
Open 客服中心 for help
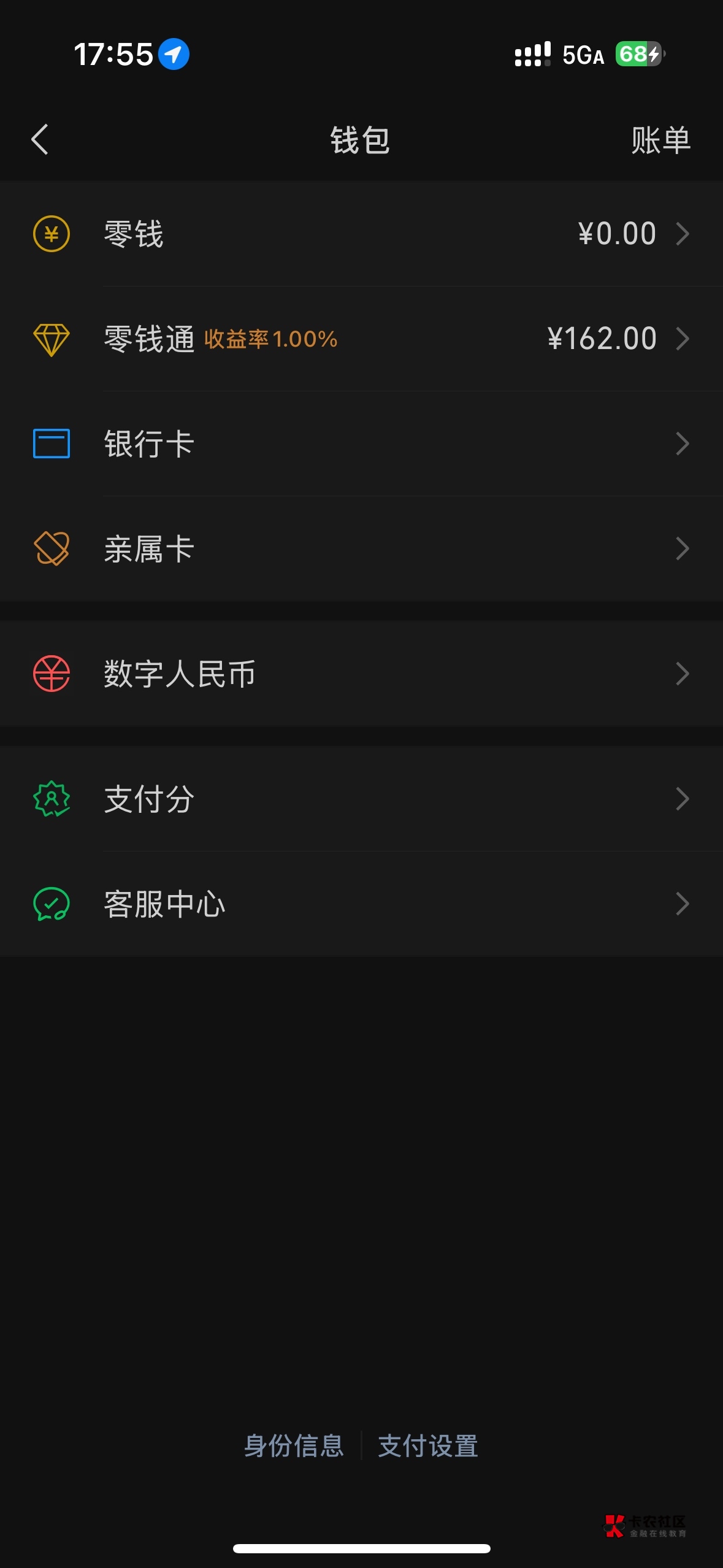pos(361,904)
